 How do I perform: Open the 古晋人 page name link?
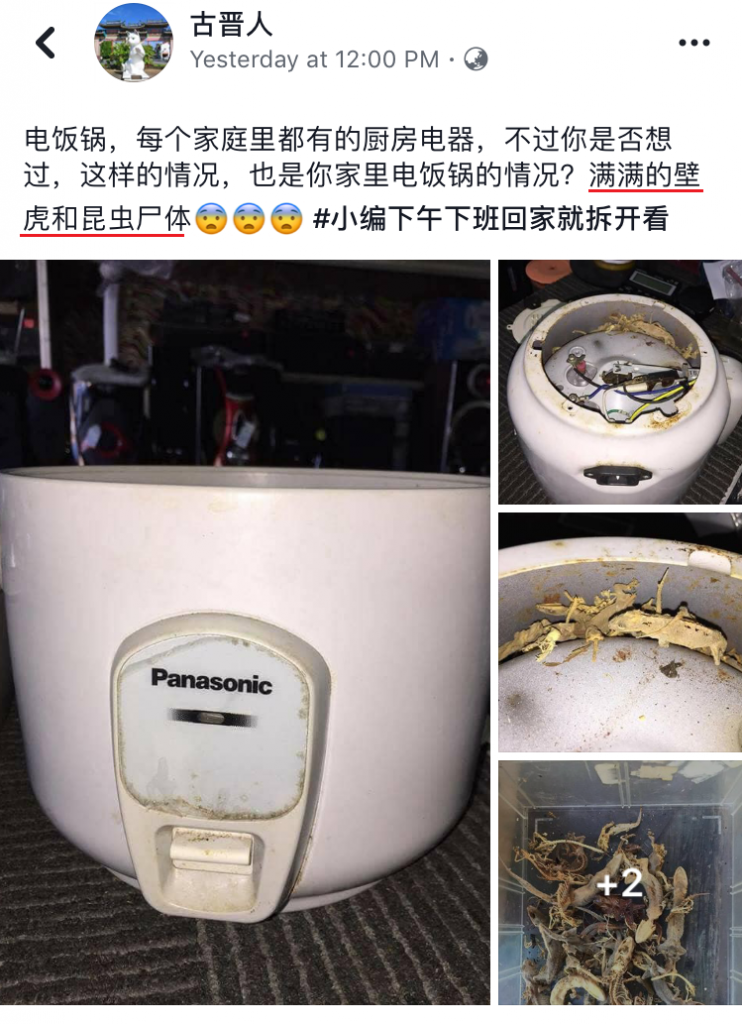coord(231,25)
